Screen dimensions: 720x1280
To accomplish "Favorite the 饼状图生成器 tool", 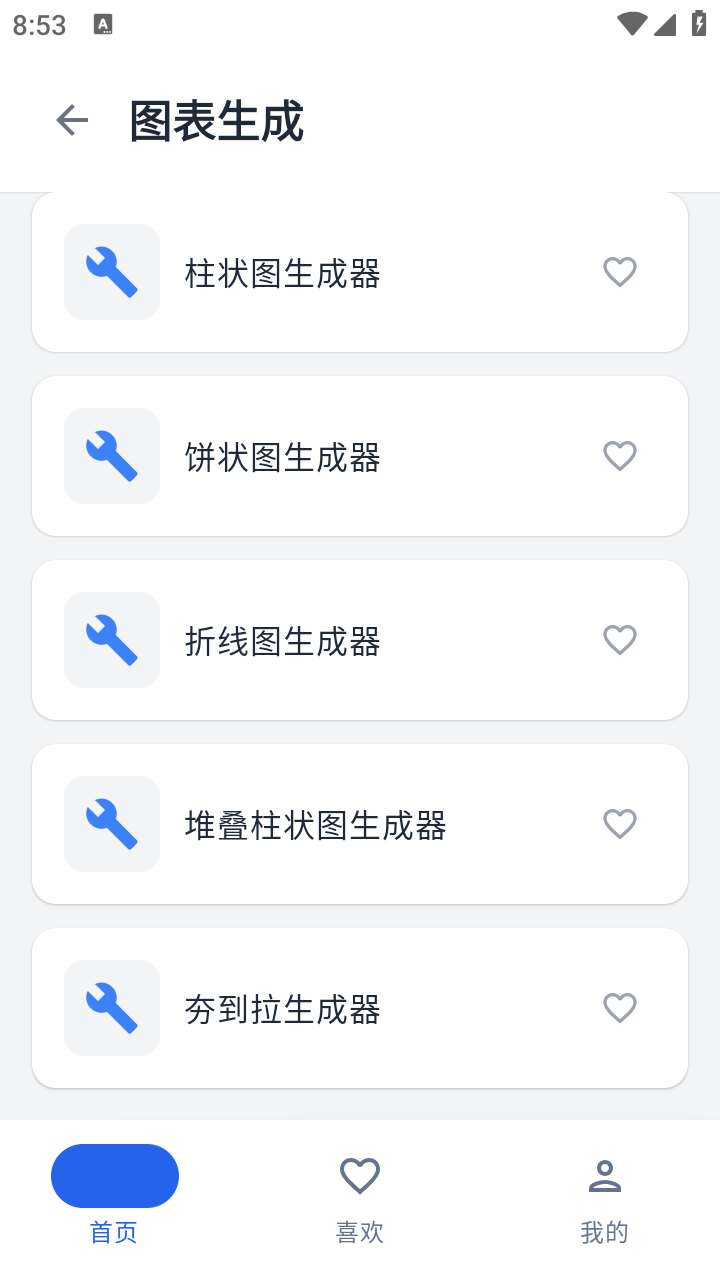I will 620,455.
